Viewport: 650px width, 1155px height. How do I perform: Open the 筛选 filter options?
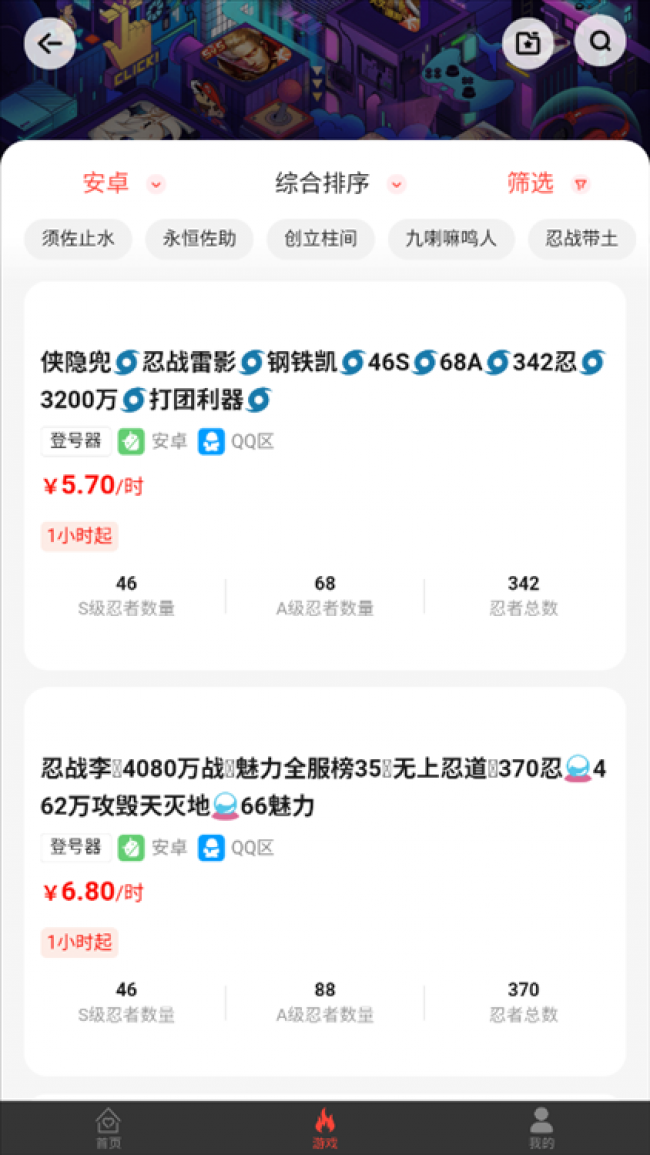pyautogui.click(x=547, y=183)
